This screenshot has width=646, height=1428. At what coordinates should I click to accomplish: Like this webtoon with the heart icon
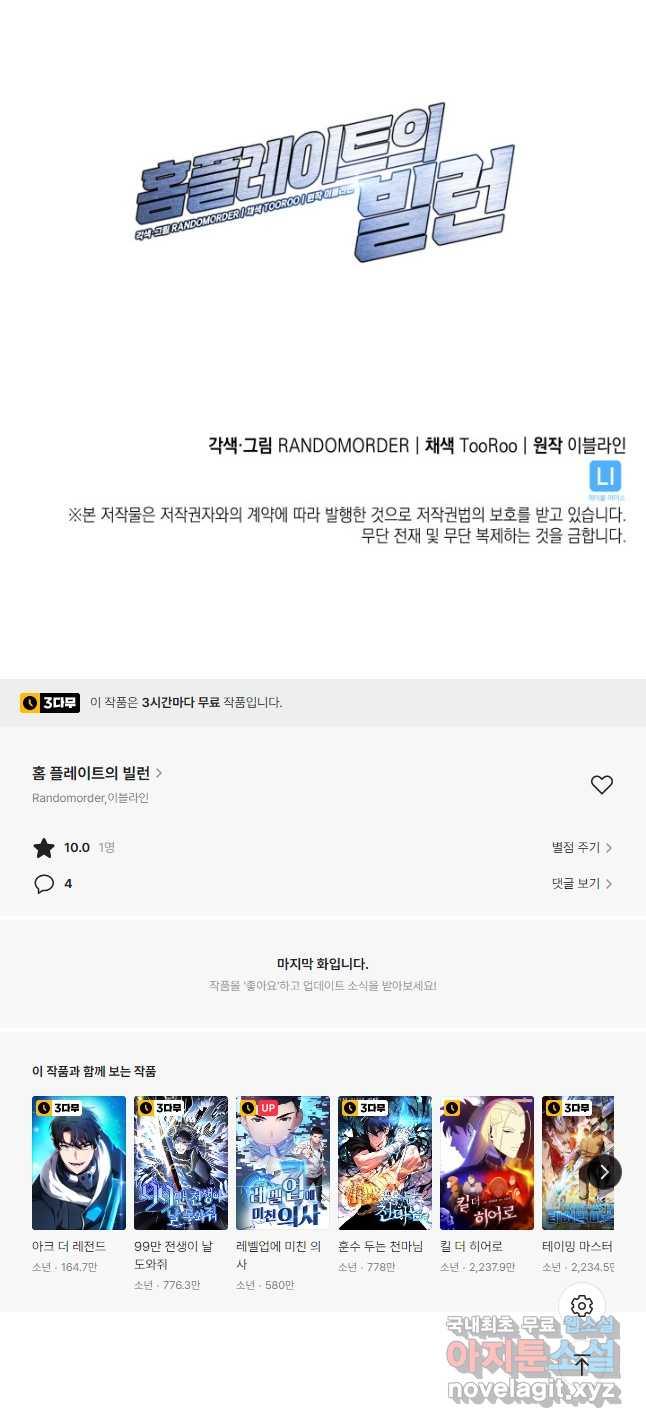tap(601, 785)
